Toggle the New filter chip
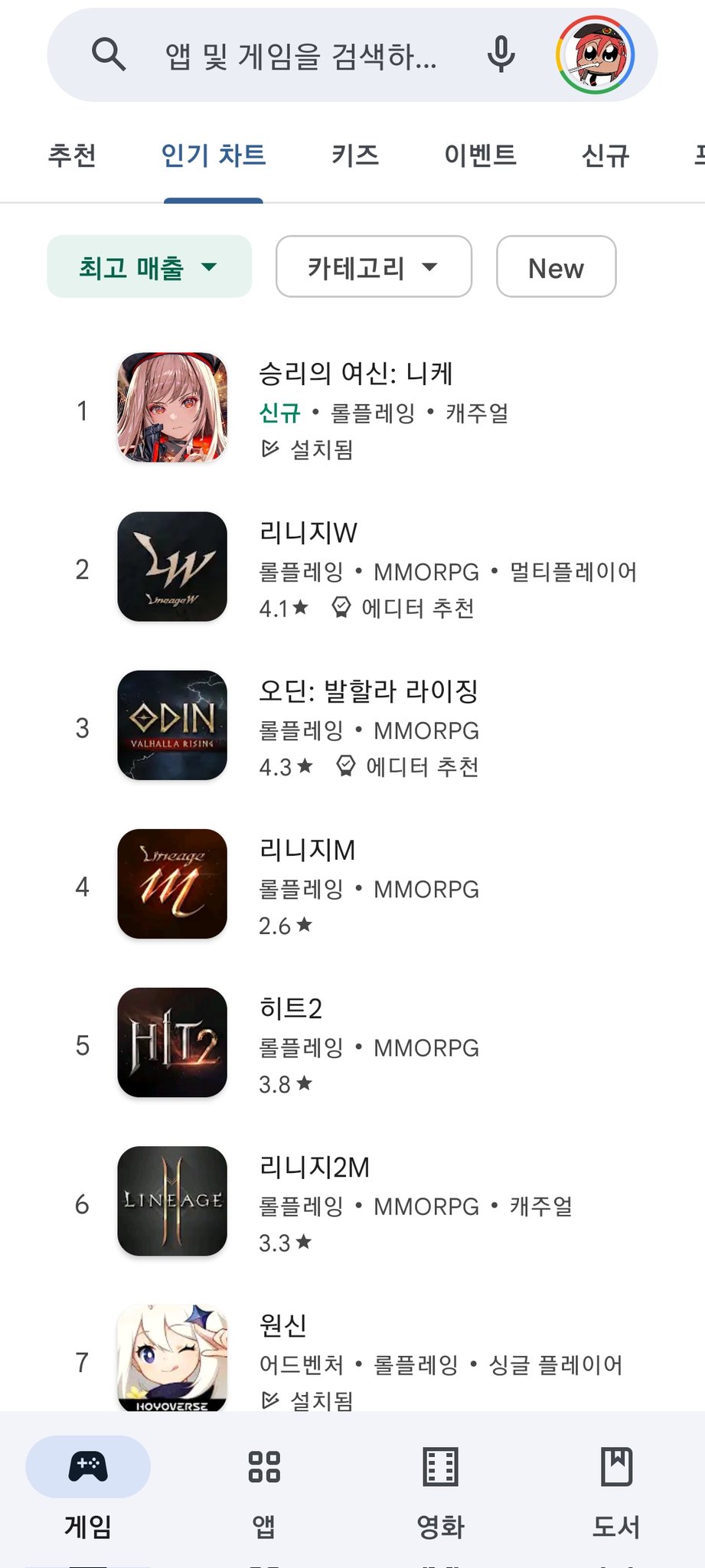 556,267
